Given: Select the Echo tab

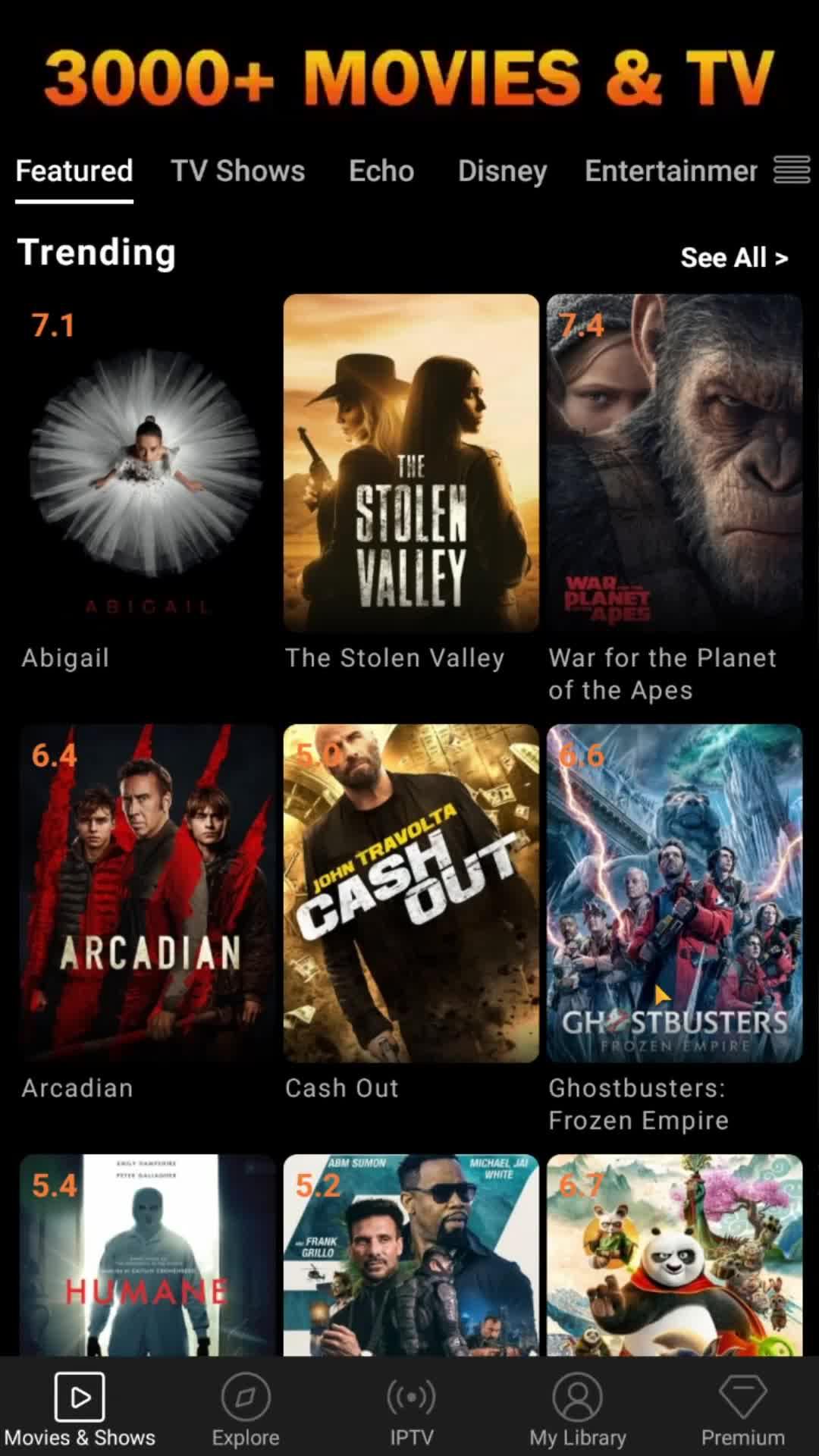Looking at the screenshot, I should tap(381, 171).
